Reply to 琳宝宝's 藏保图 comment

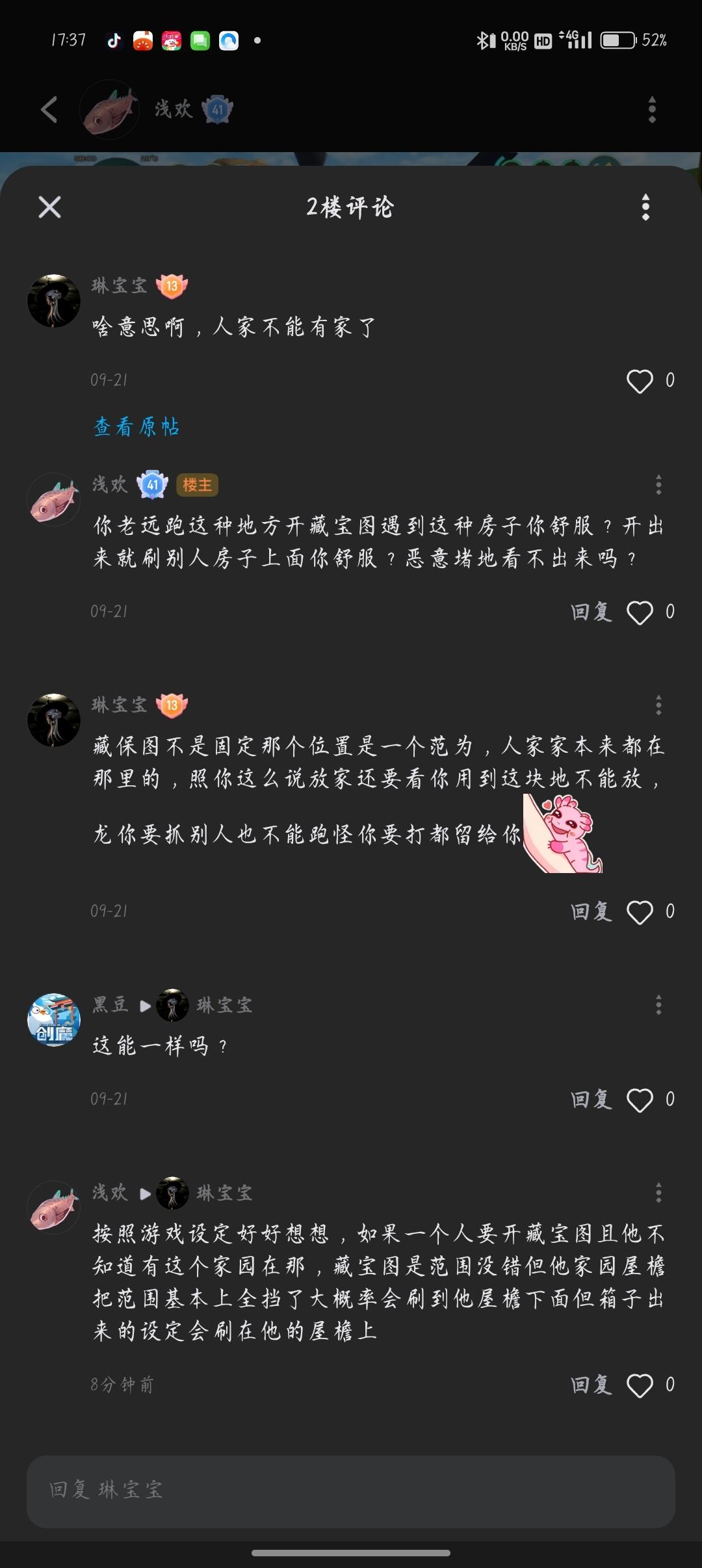(x=591, y=911)
